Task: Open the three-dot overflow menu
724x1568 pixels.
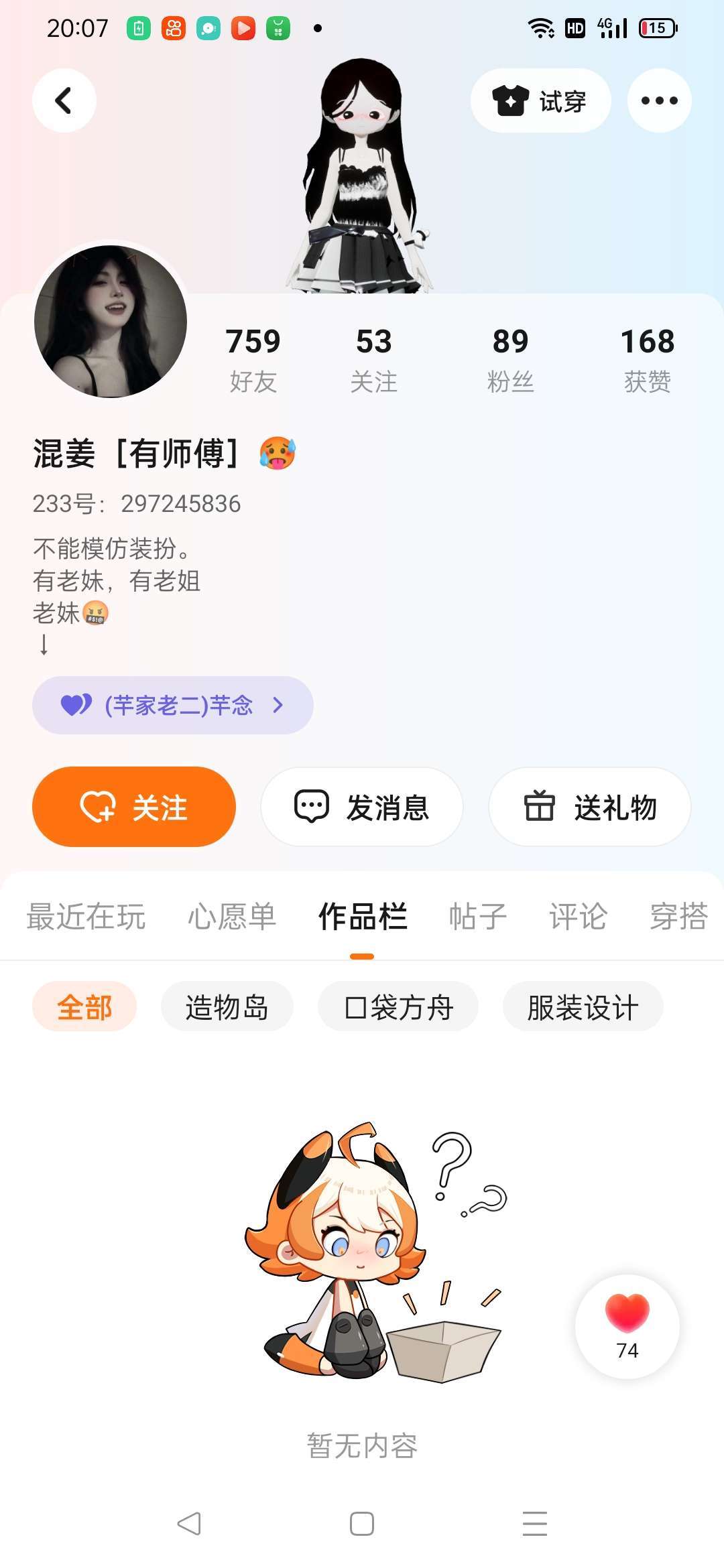Action: click(659, 101)
